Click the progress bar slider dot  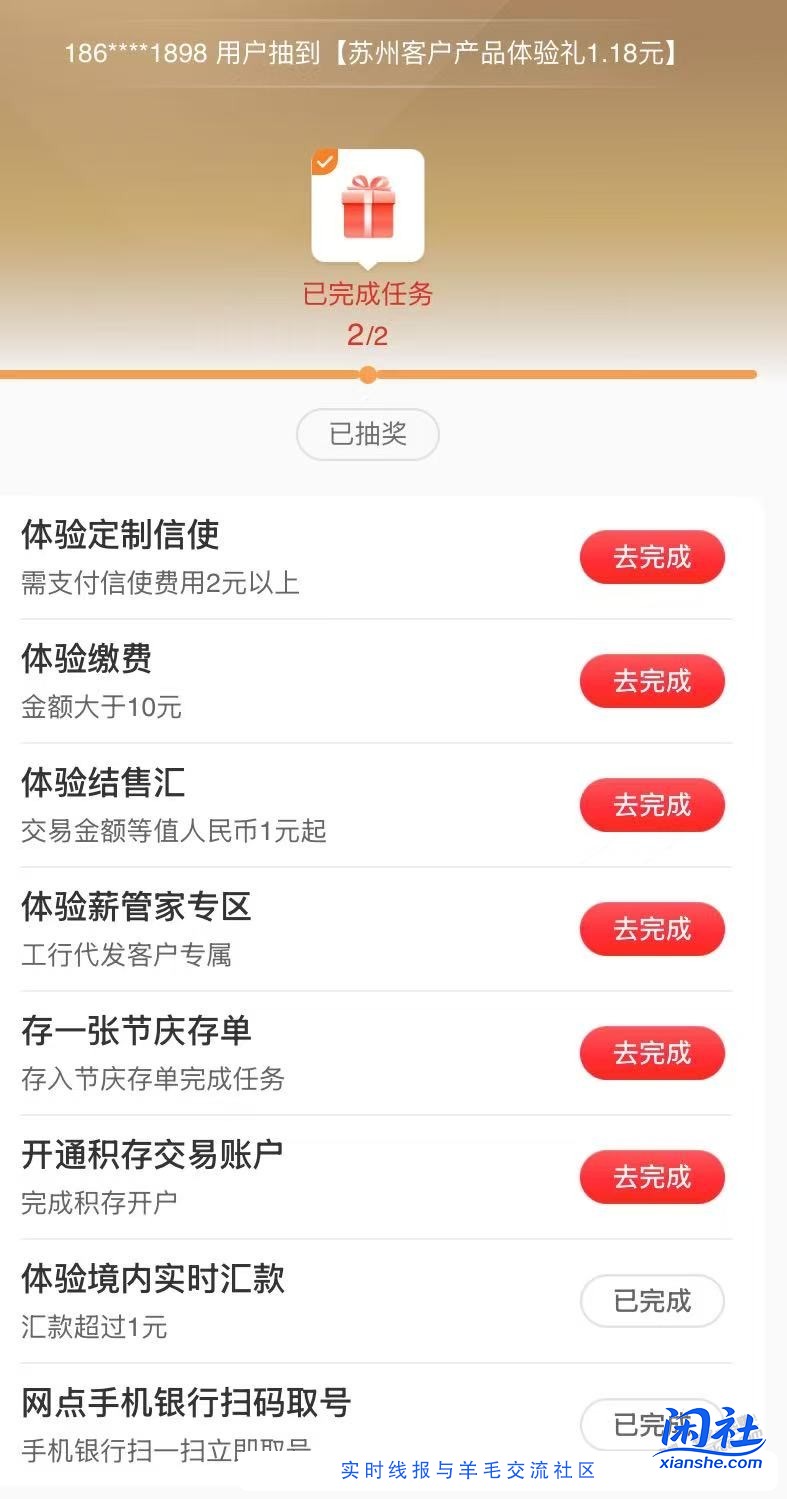click(x=367, y=375)
